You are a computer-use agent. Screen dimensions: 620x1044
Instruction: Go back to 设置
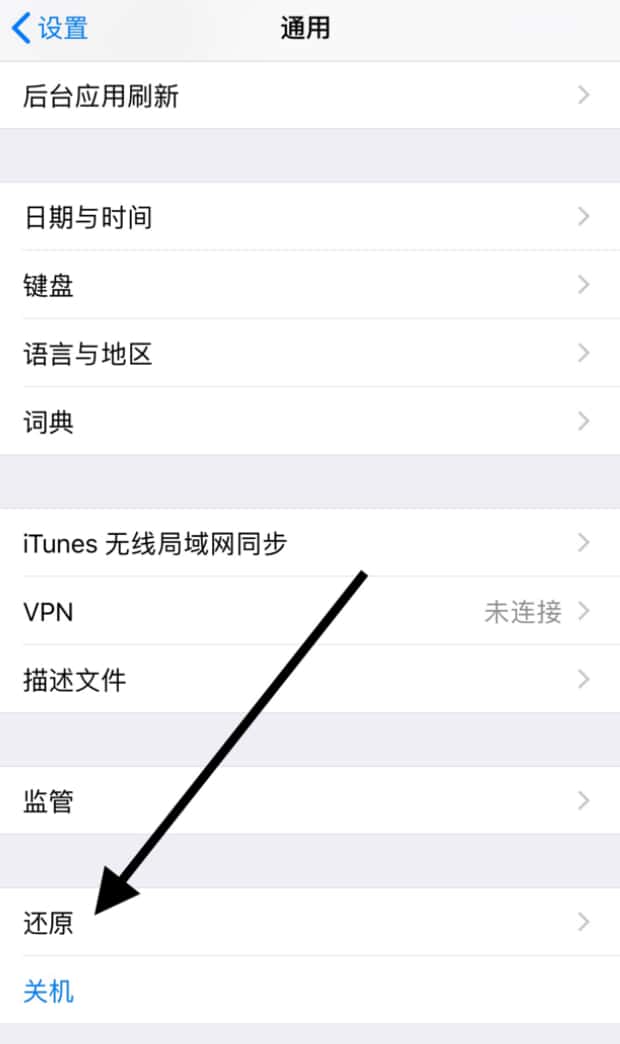coord(50,28)
